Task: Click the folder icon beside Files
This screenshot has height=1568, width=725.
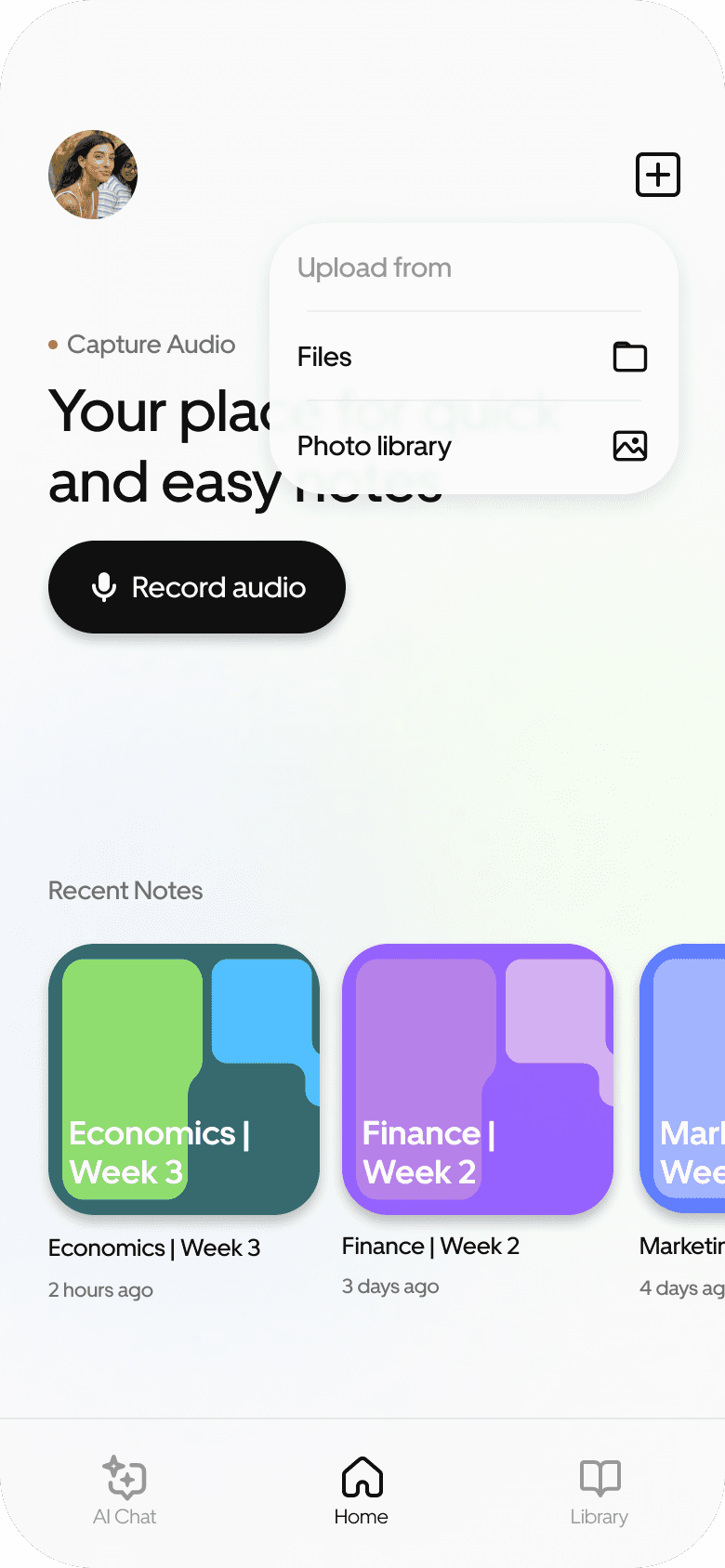Action: (630, 357)
